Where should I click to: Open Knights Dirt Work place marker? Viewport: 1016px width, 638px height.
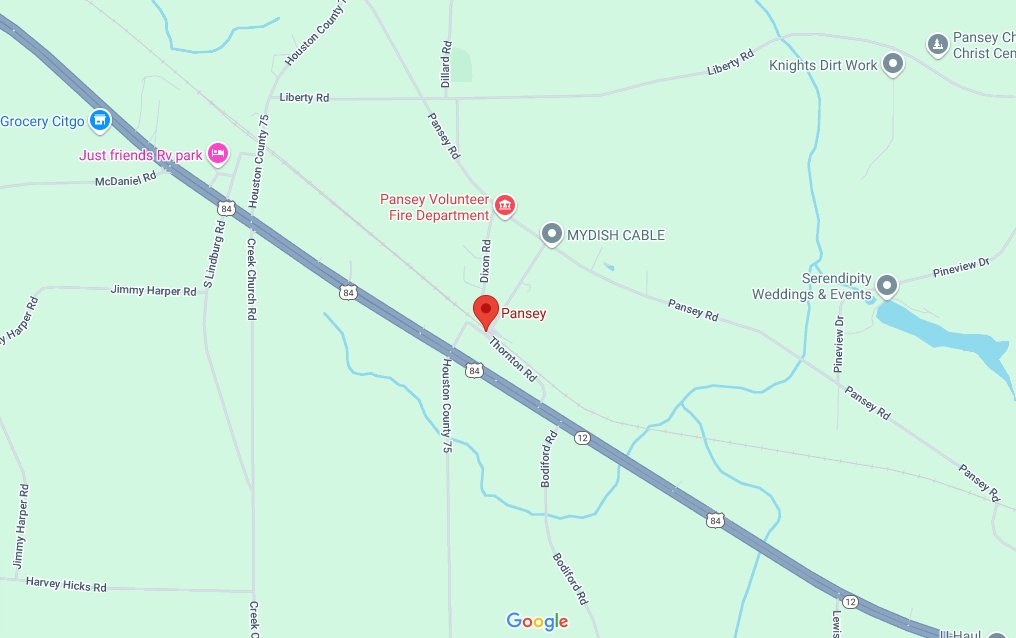click(893, 66)
